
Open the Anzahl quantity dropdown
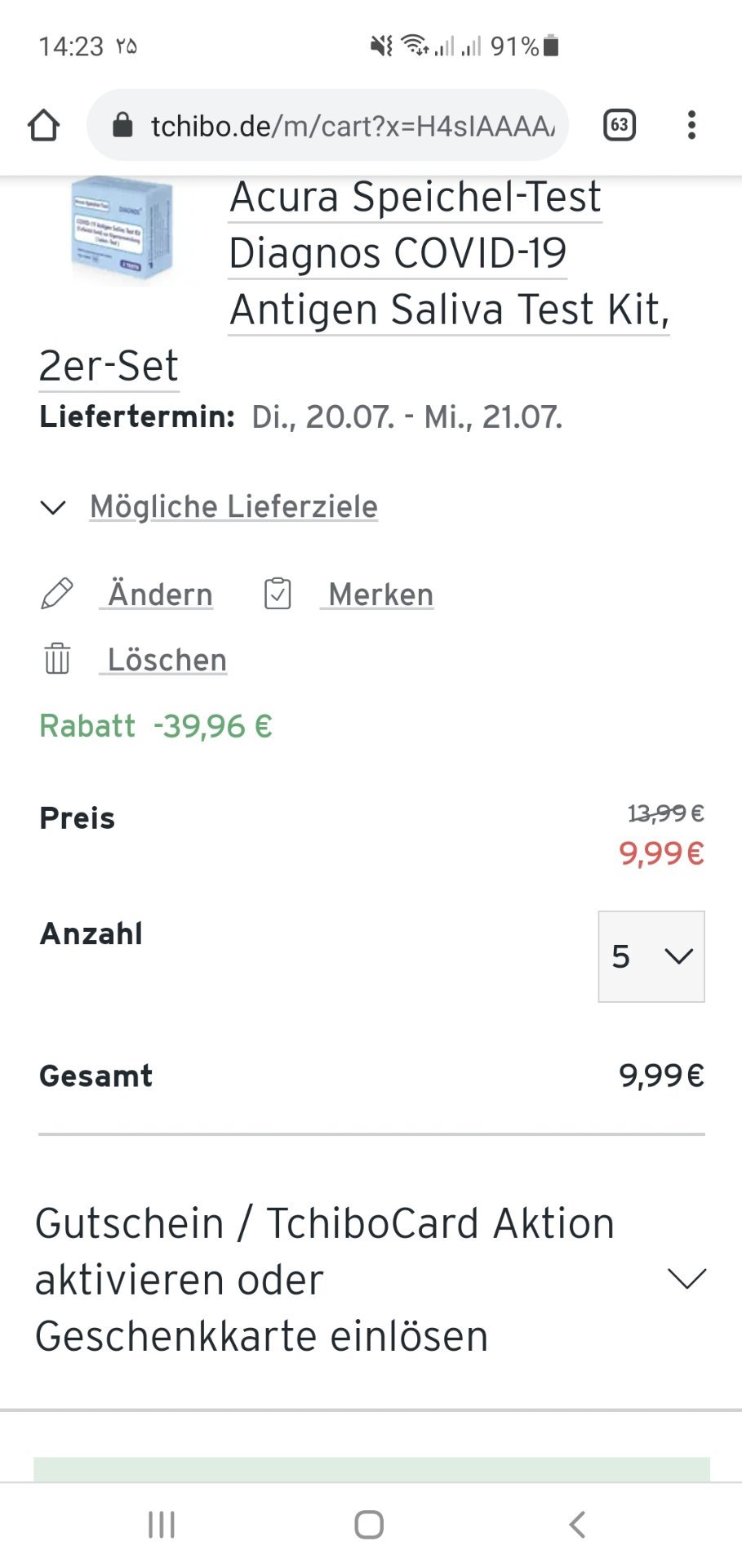(x=651, y=956)
